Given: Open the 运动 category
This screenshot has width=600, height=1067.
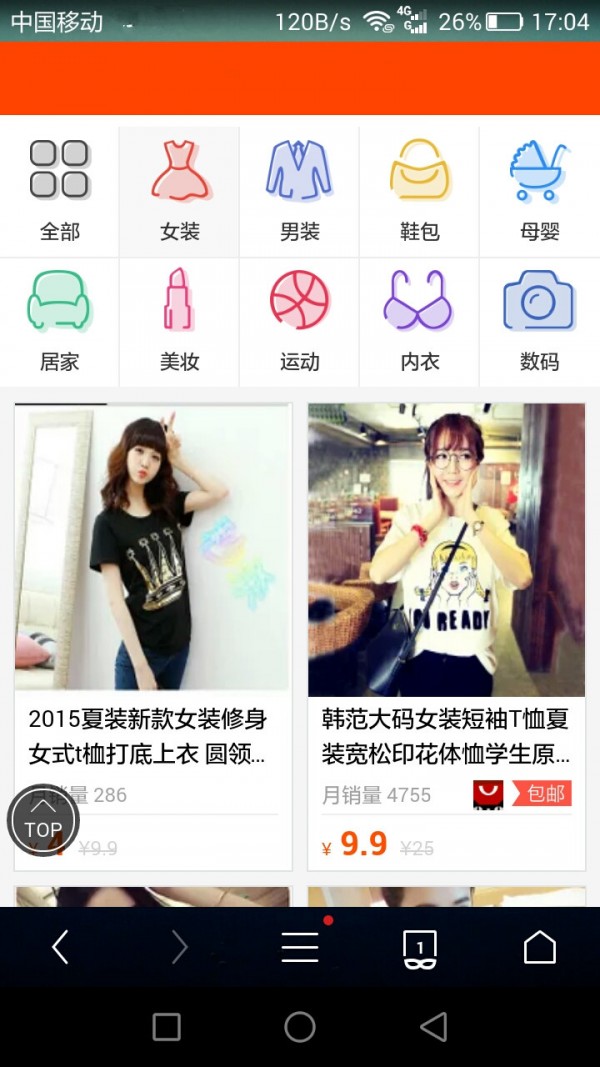Looking at the screenshot, I should coord(300,320).
